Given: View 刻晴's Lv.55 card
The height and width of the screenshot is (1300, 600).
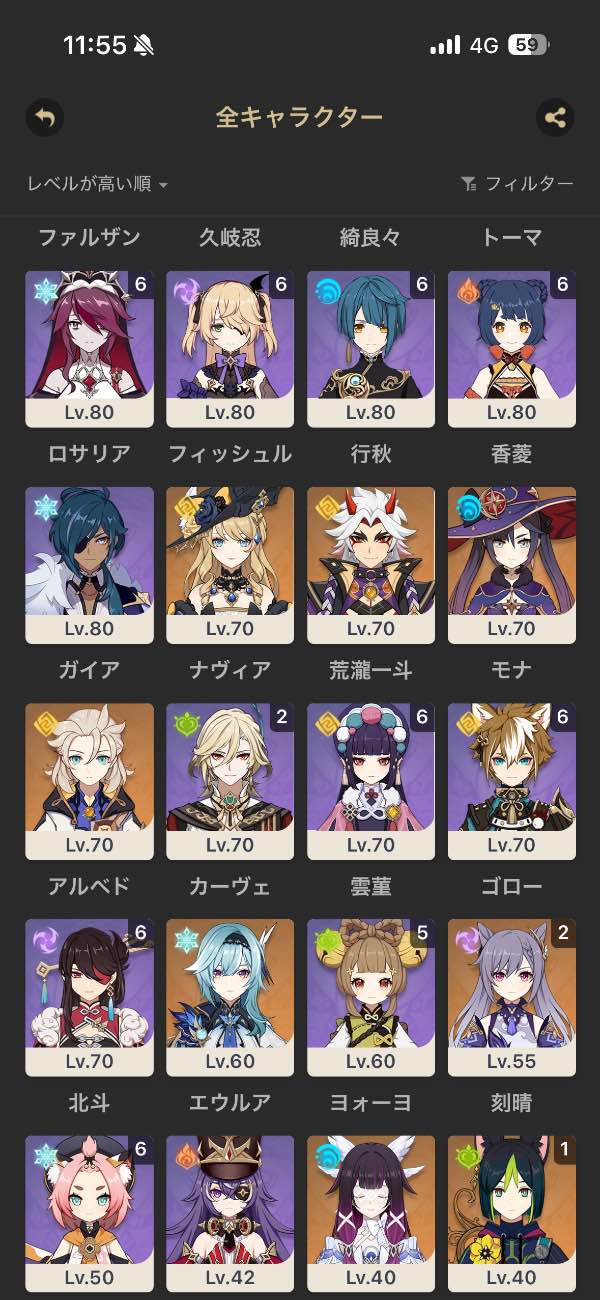Looking at the screenshot, I should pos(512,996).
